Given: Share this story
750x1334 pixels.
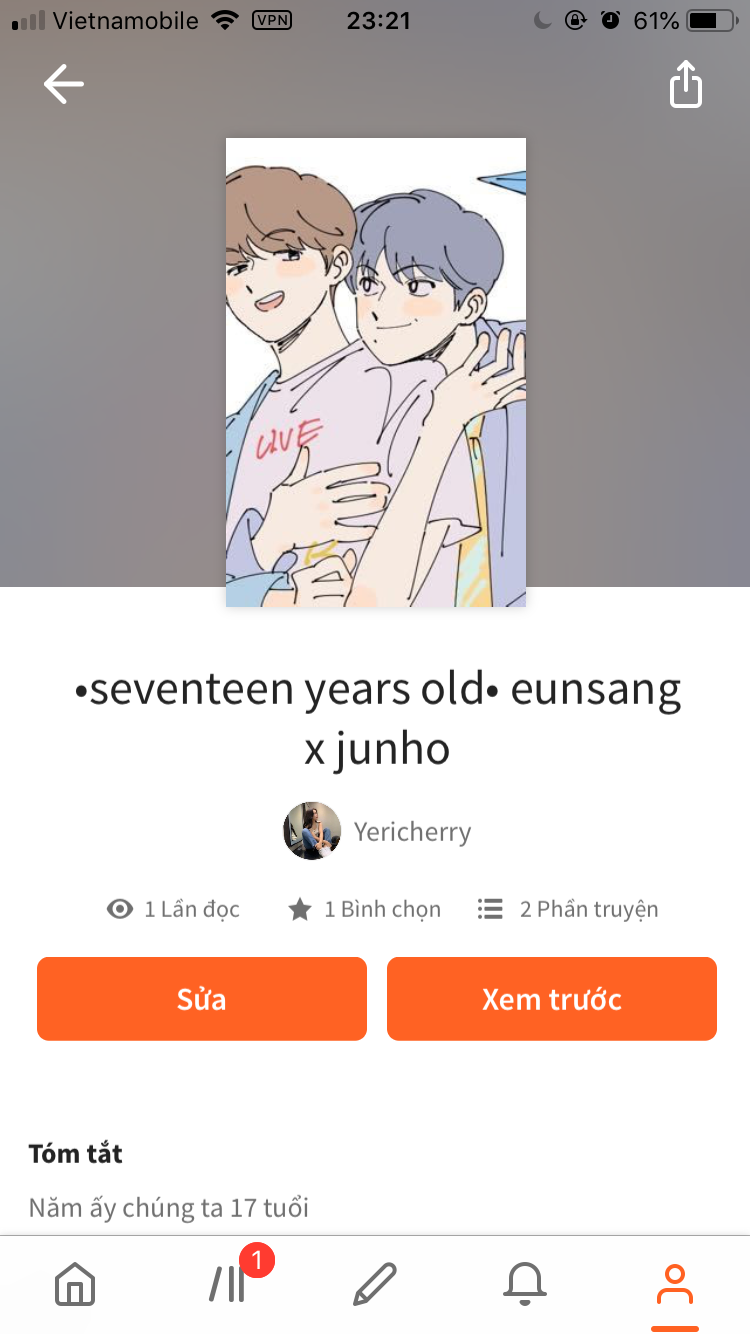Looking at the screenshot, I should click(686, 85).
